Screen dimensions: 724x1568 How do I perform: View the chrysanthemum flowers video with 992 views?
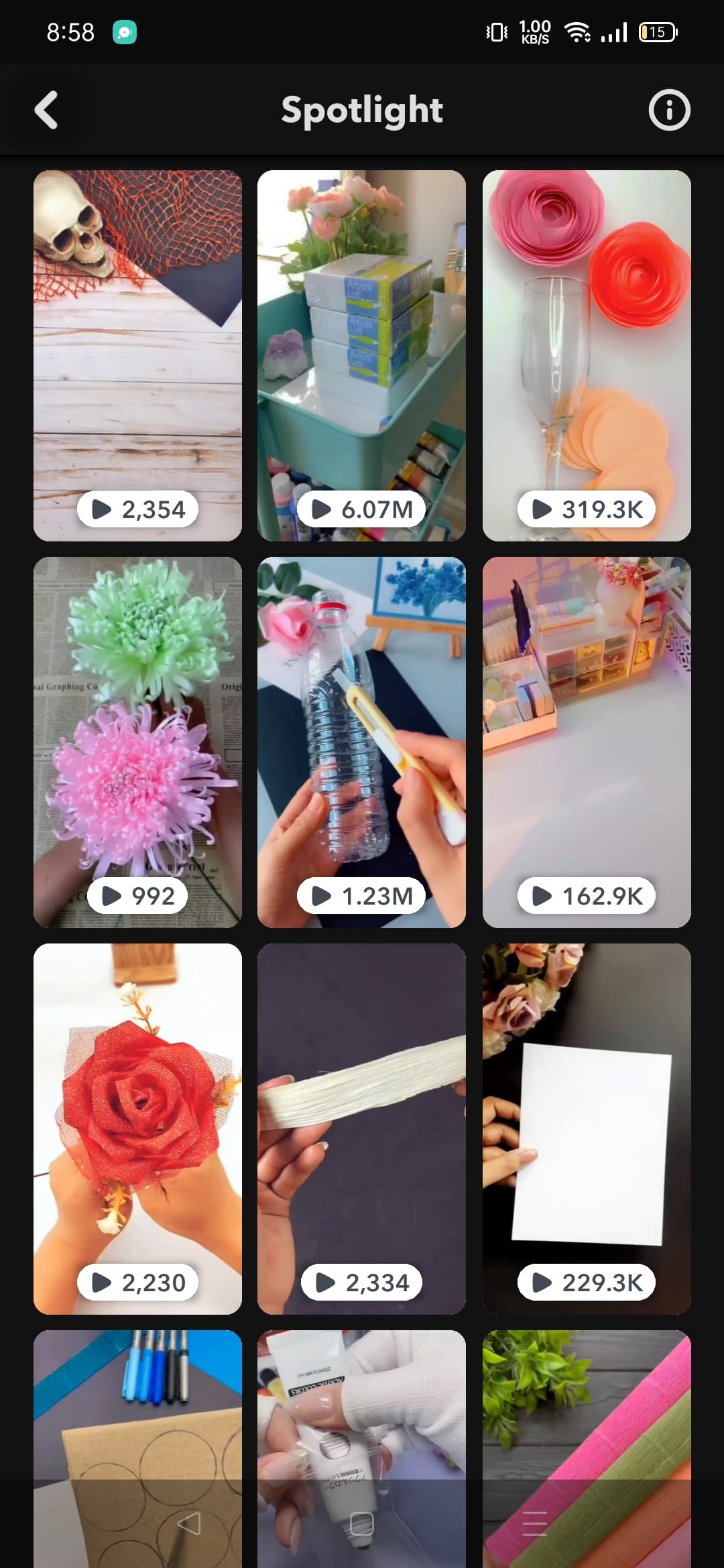(137, 742)
